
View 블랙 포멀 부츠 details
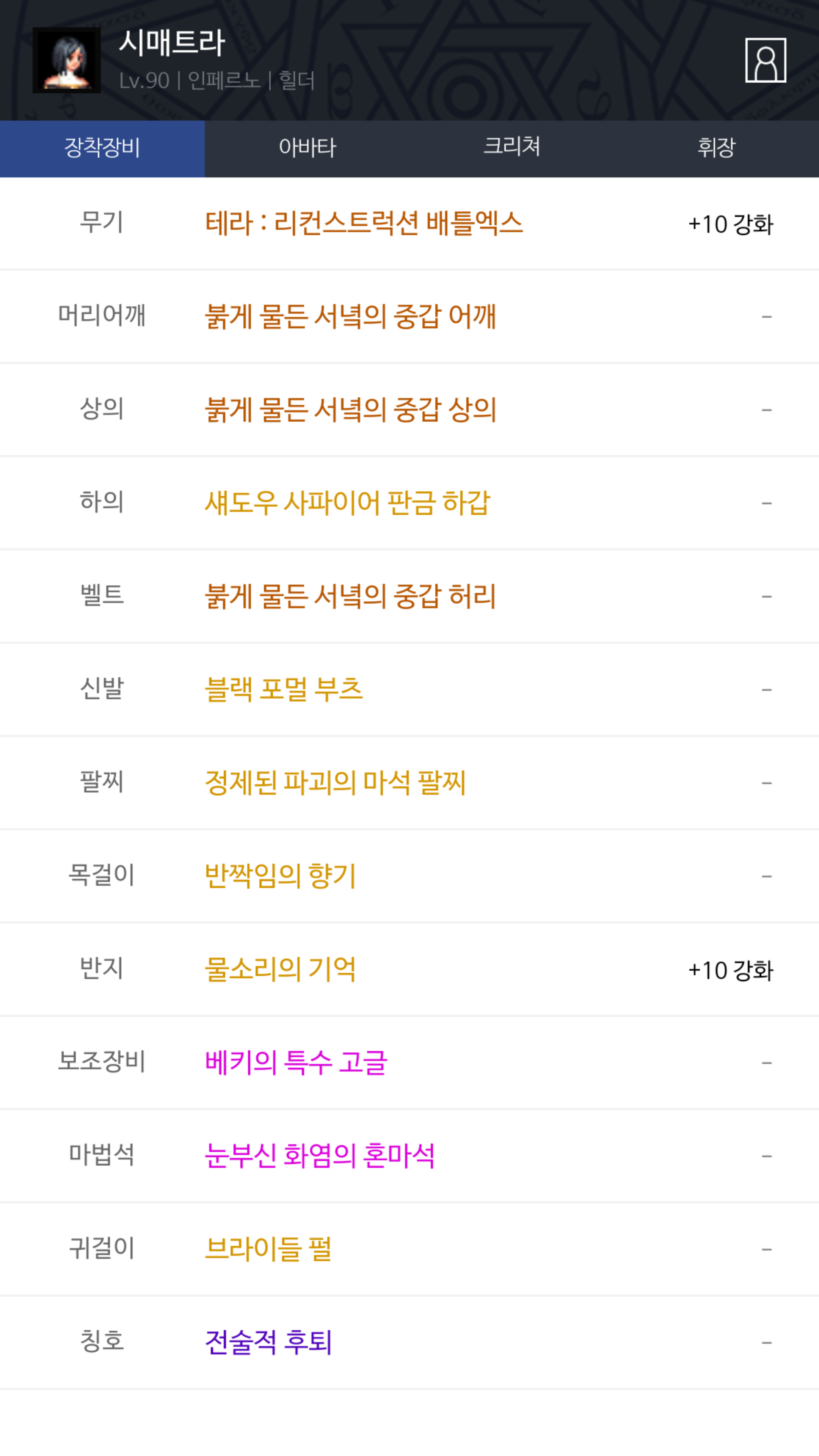point(284,689)
